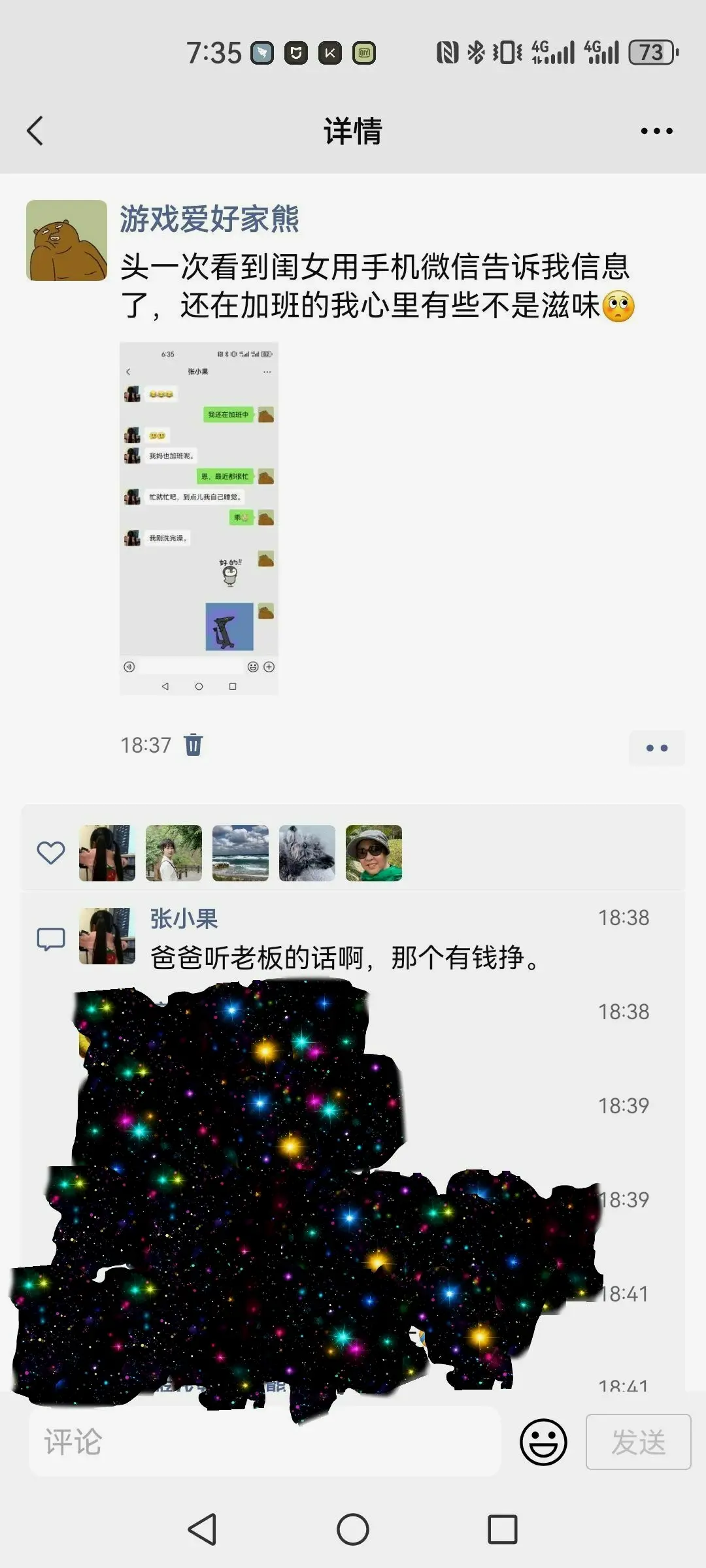Open the three-dot menu in top bar
The width and height of the screenshot is (706, 1568).
(656, 131)
